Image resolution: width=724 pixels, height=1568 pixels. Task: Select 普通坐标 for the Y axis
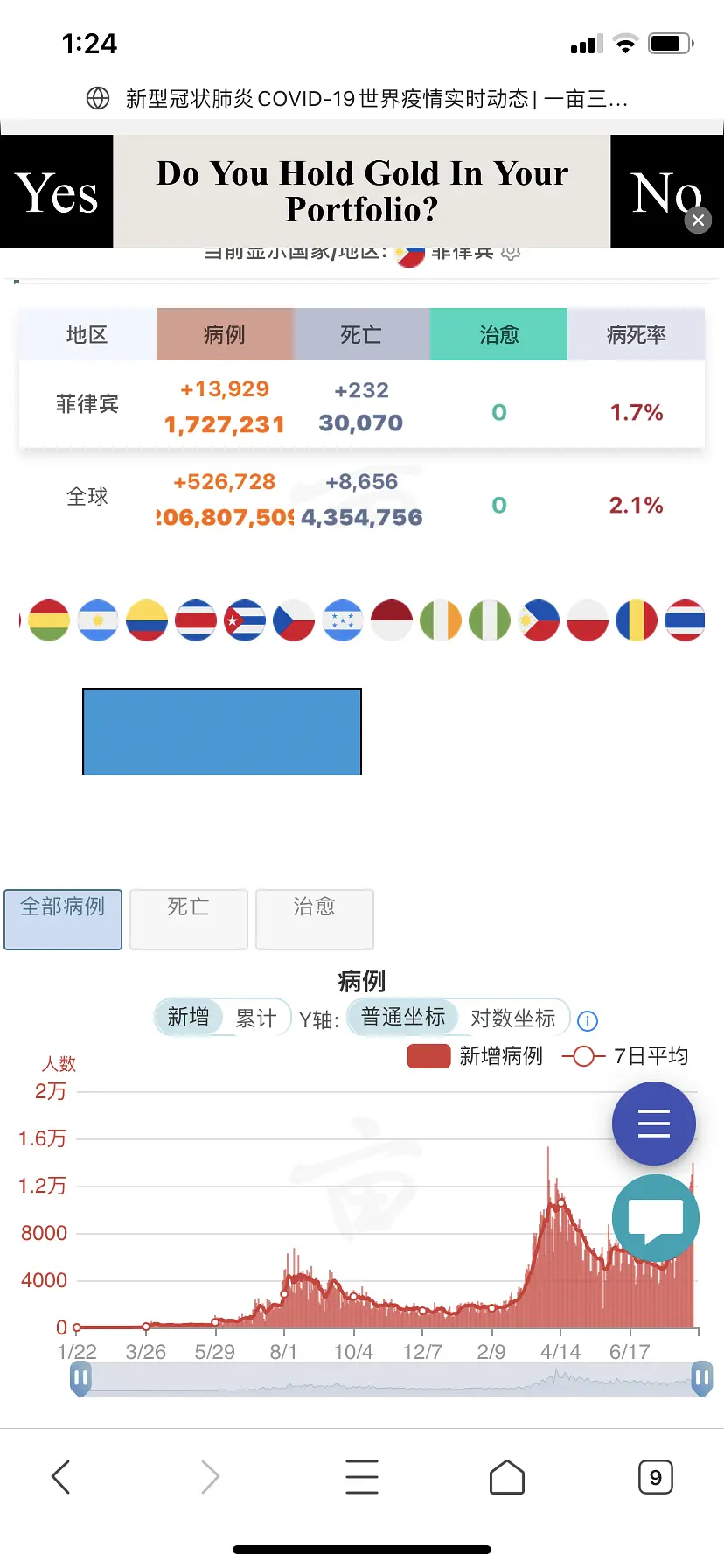403,1017
